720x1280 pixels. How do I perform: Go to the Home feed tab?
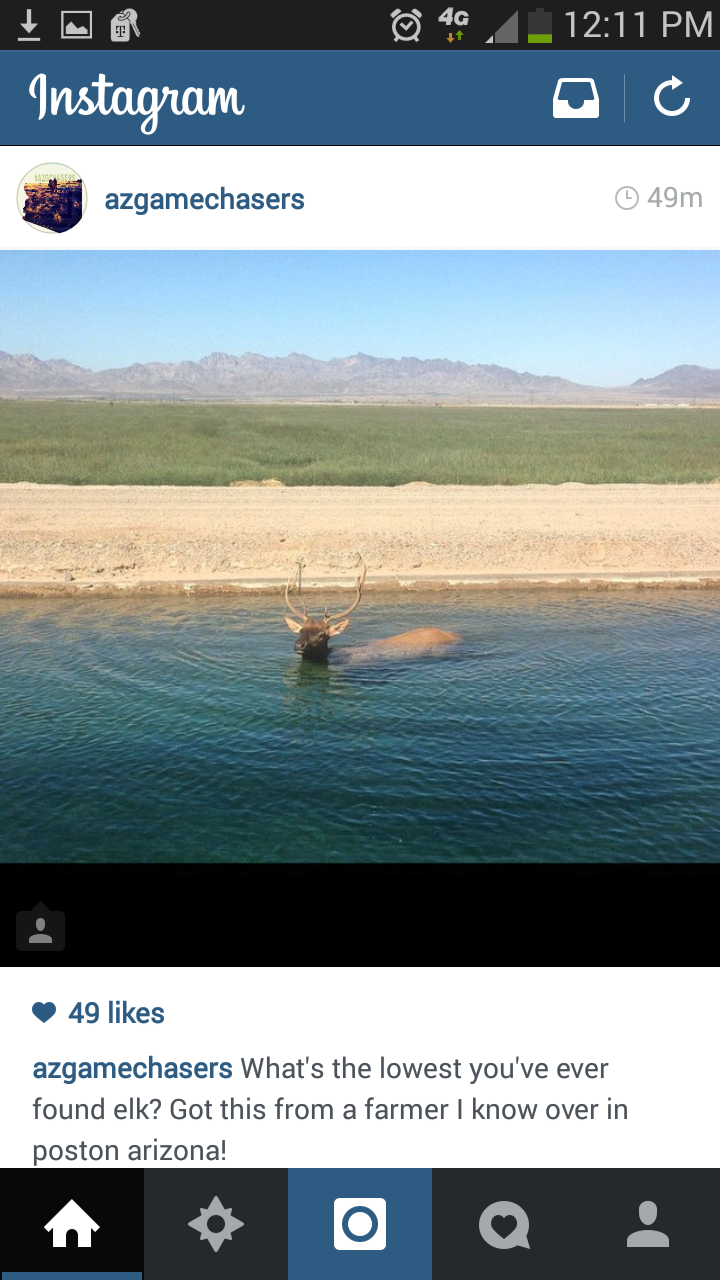72,1224
